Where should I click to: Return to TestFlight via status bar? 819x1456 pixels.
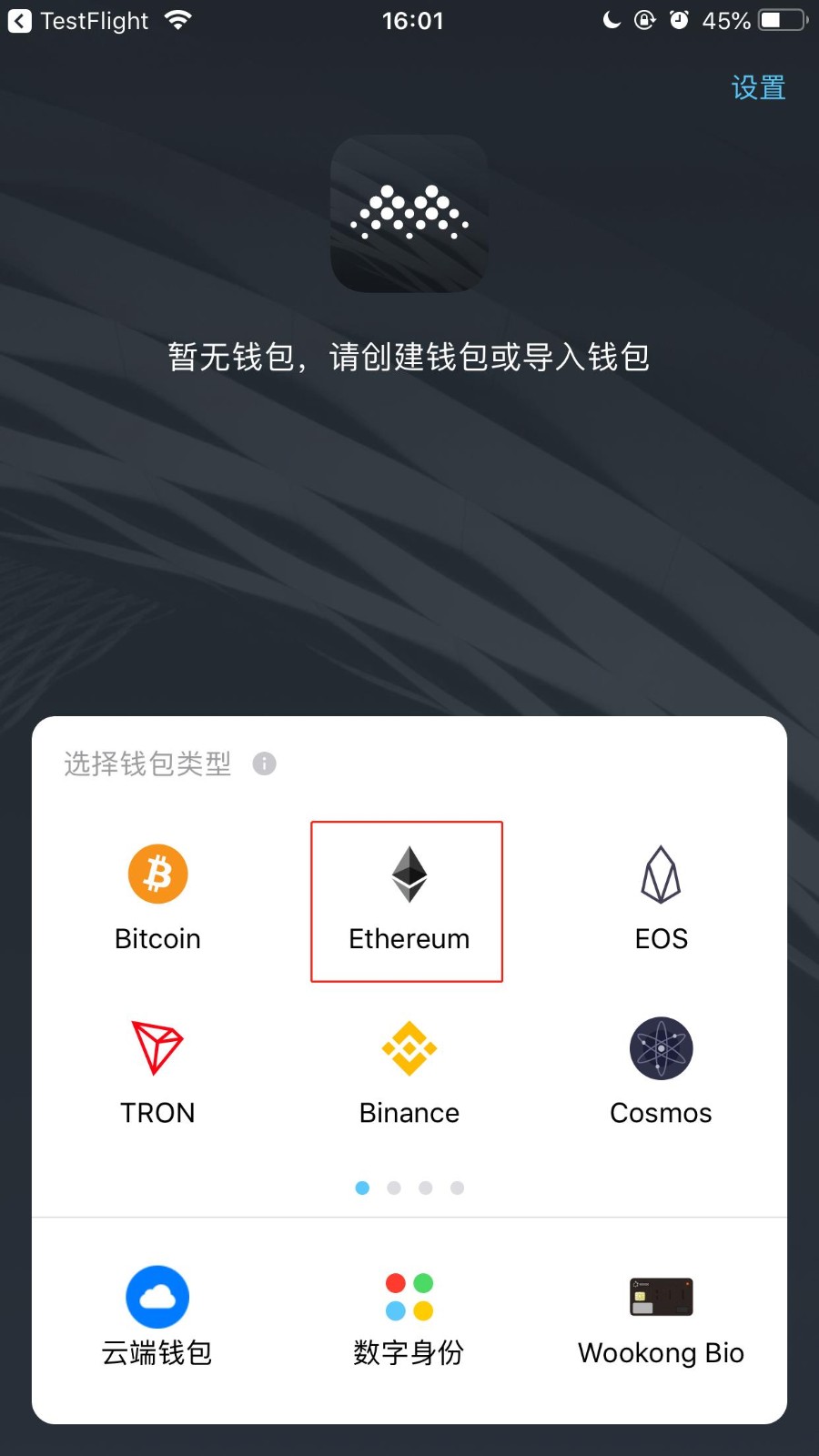tap(78, 20)
